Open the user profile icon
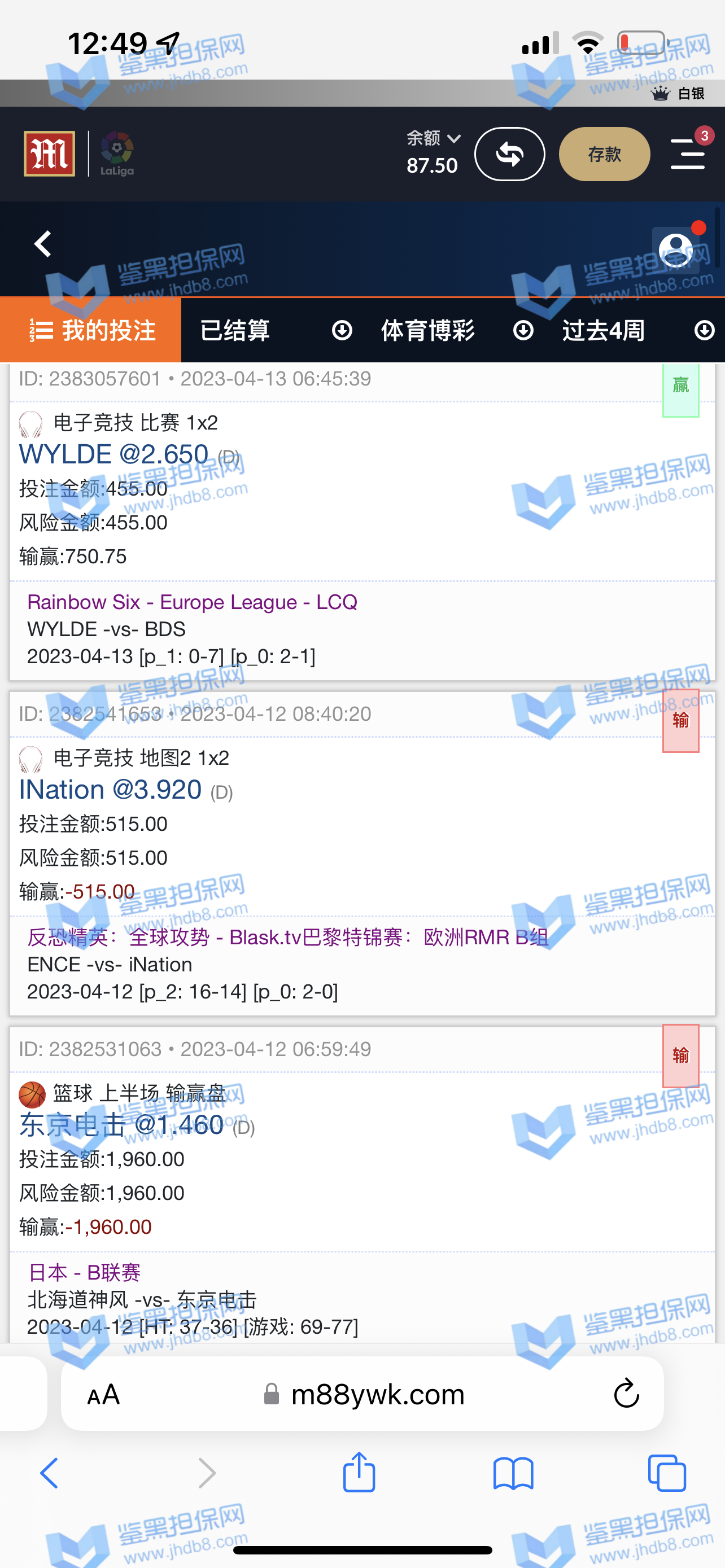725x1568 pixels. click(x=676, y=249)
